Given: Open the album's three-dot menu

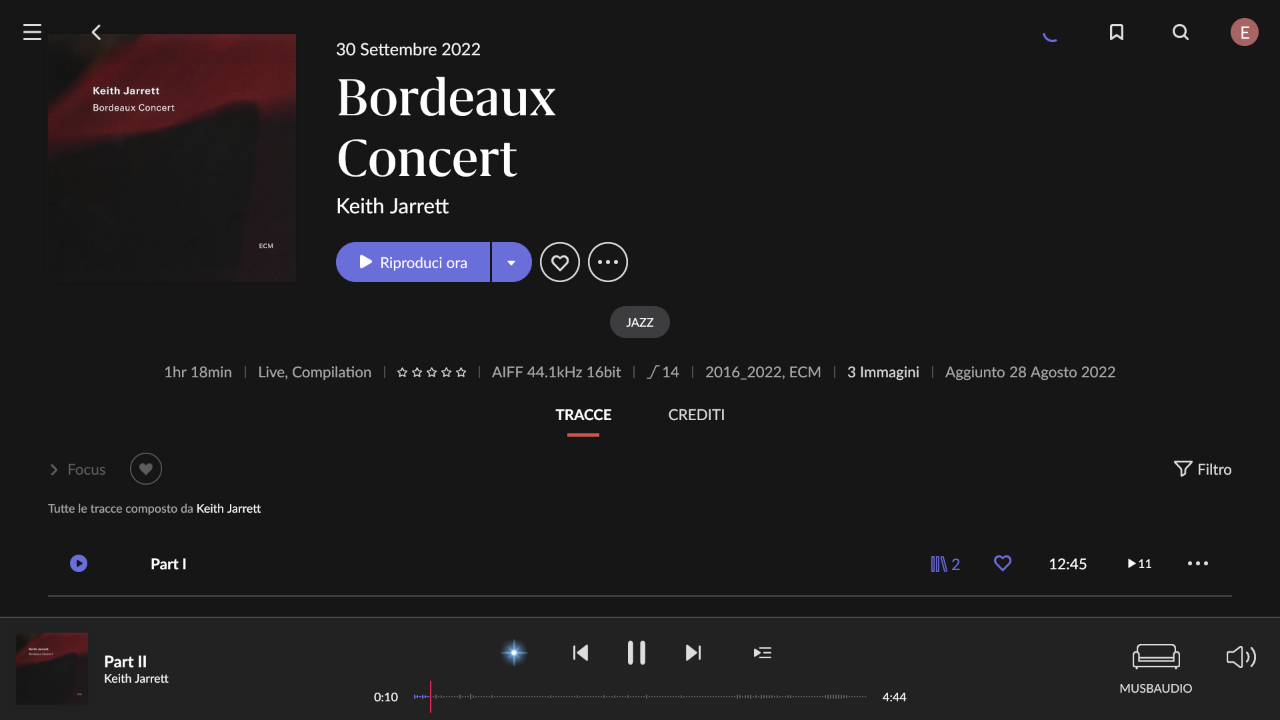Looking at the screenshot, I should coord(608,262).
